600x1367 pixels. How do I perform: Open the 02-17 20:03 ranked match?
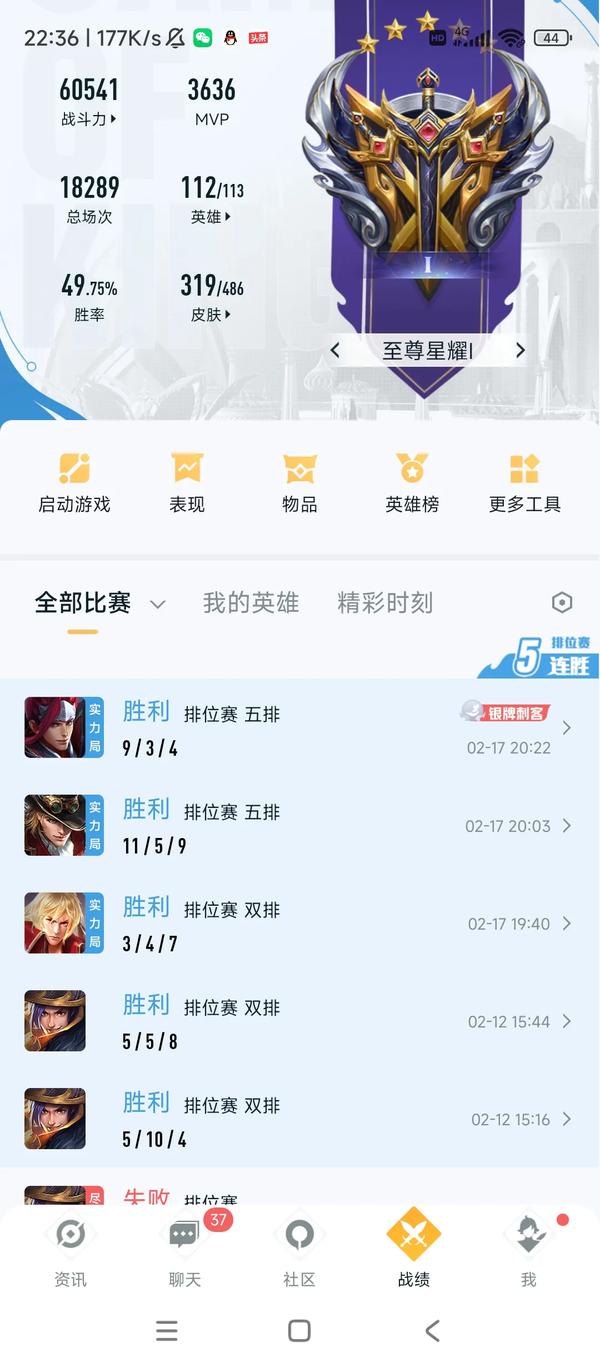(x=300, y=826)
